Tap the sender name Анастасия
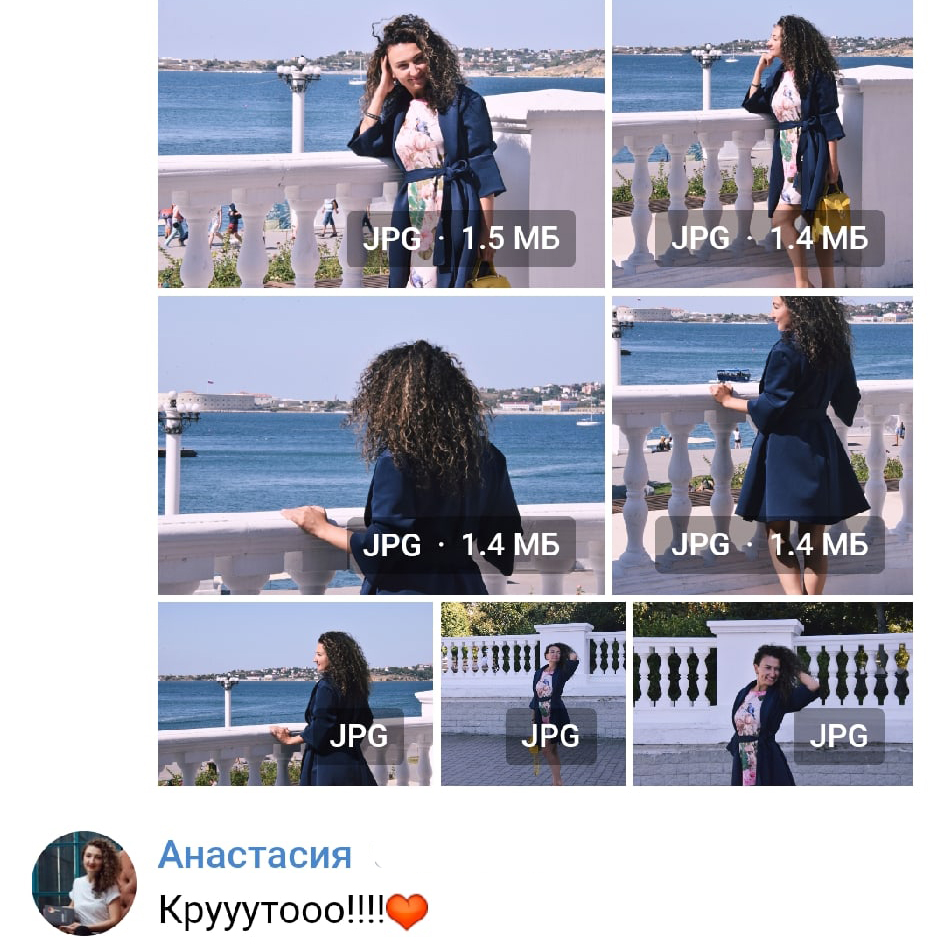The height and width of the screenshot is (945, 945). click(255, 855)
